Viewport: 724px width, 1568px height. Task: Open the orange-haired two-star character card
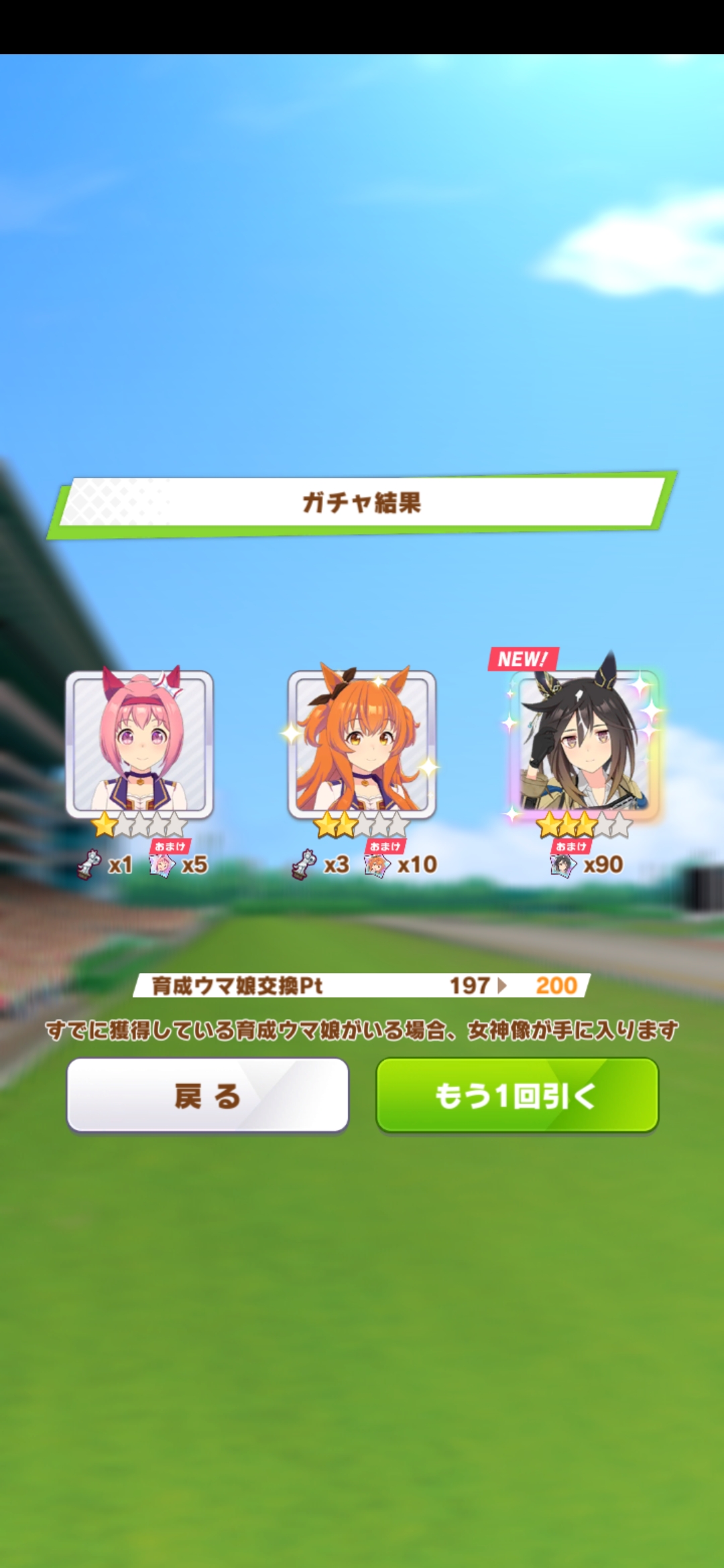[362, 744]
